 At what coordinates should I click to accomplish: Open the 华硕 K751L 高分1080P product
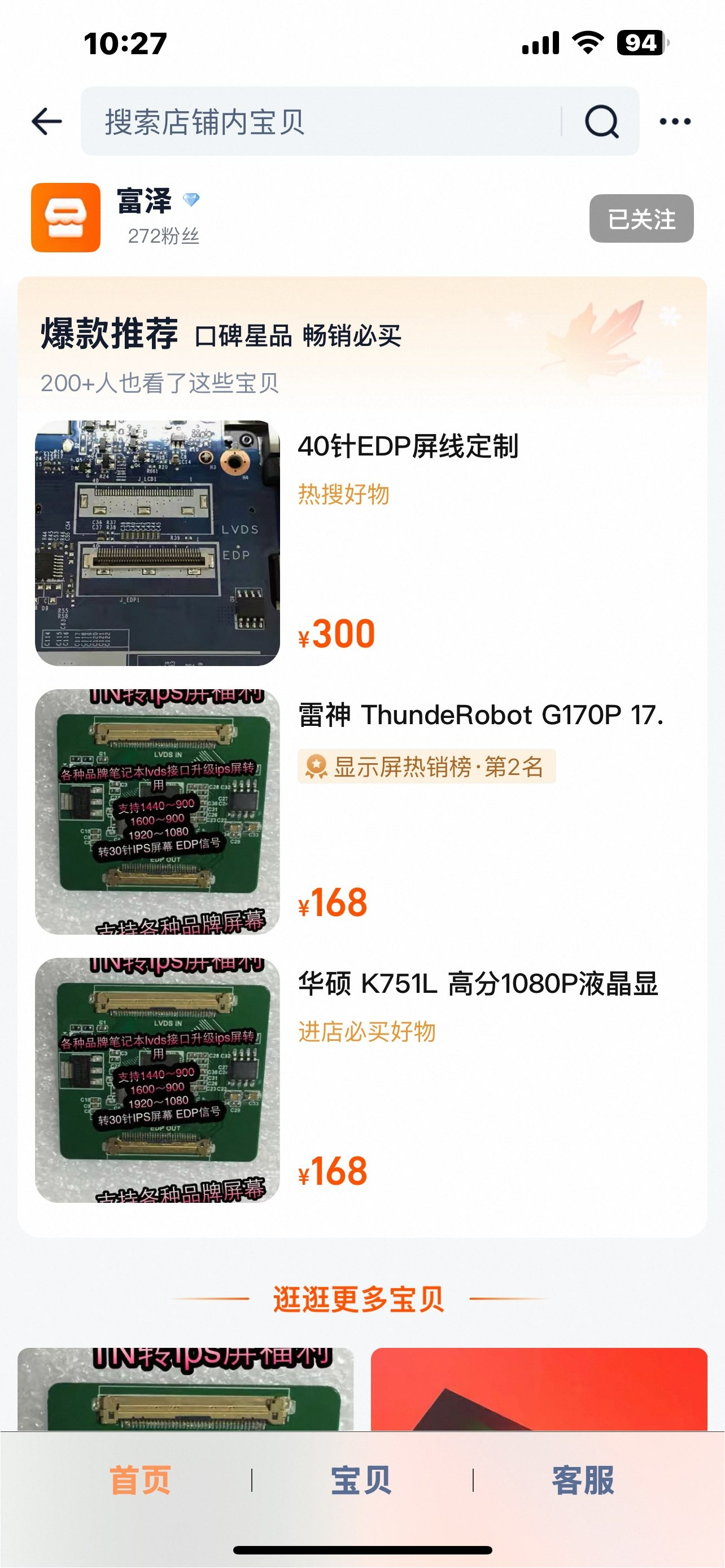pos(478,983)
